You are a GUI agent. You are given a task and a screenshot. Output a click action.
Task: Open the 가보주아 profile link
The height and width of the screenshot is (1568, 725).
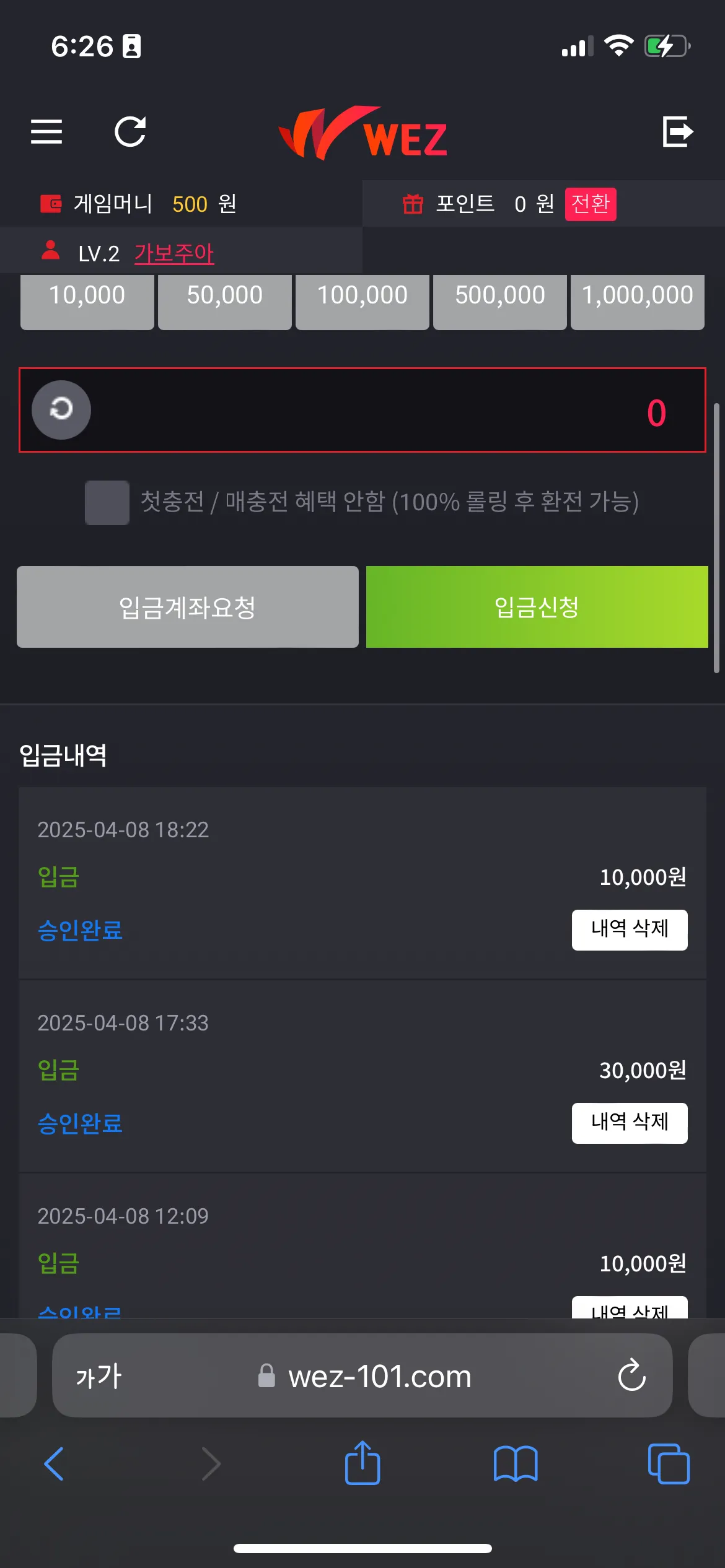click(x=174, y=253)
